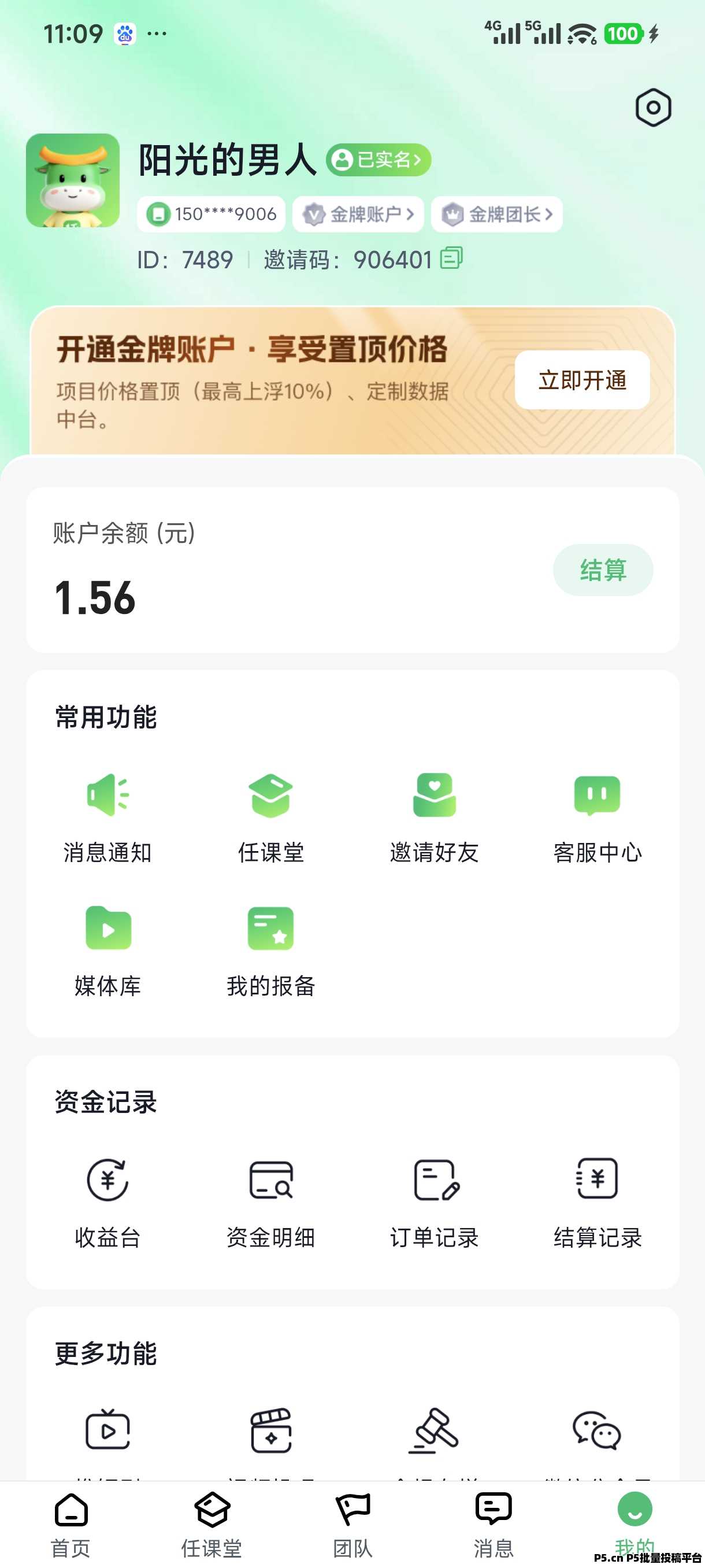
Task: Open 消息通知 notification speaker icon
Action: [x=107, y=795]
